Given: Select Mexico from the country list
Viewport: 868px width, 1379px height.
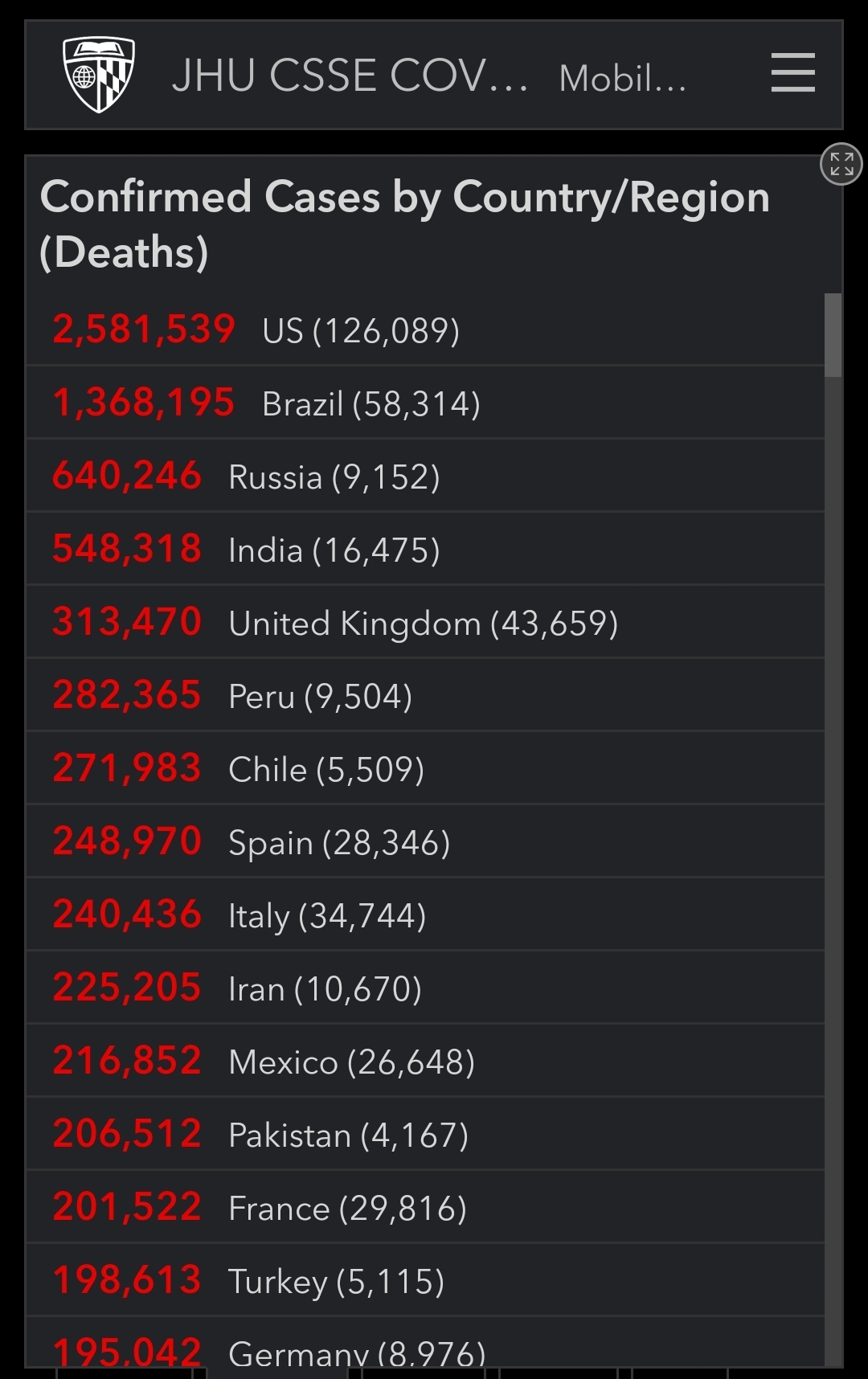Looking at the screenshot, I should tap(425, 1061).
